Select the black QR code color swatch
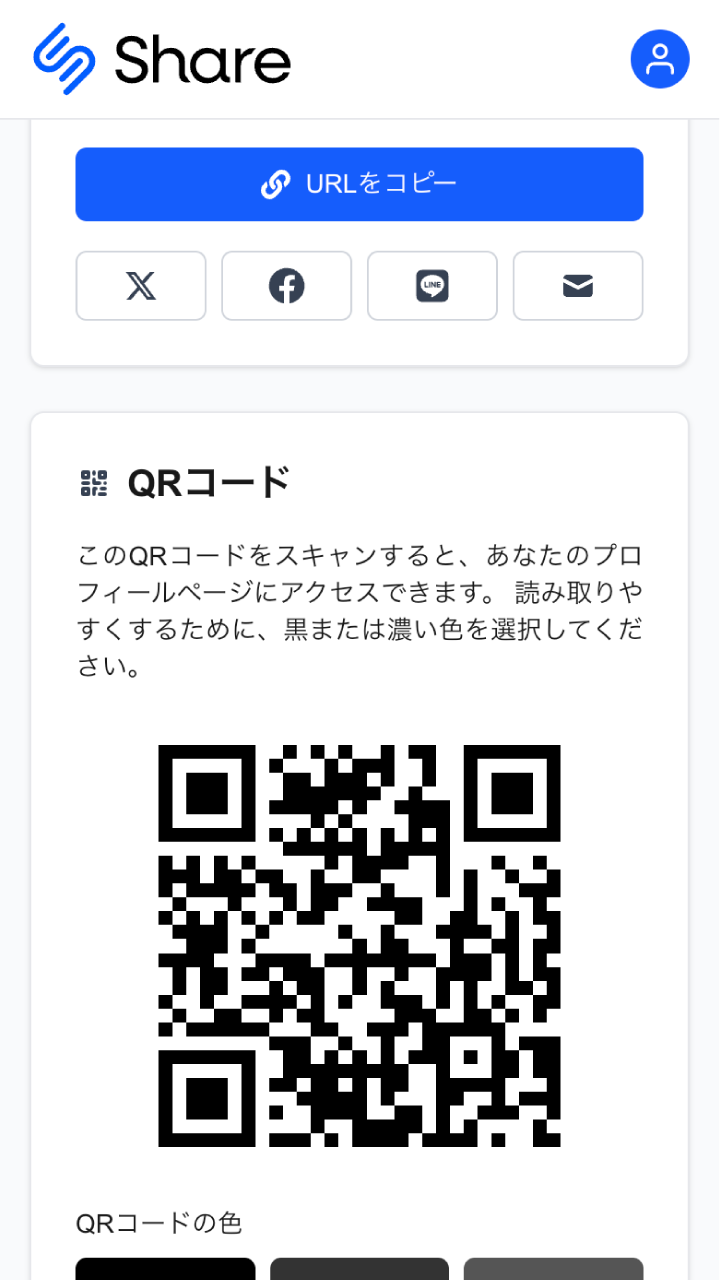Screen dimensions: 720x1280 click(x=164, y=1272)
